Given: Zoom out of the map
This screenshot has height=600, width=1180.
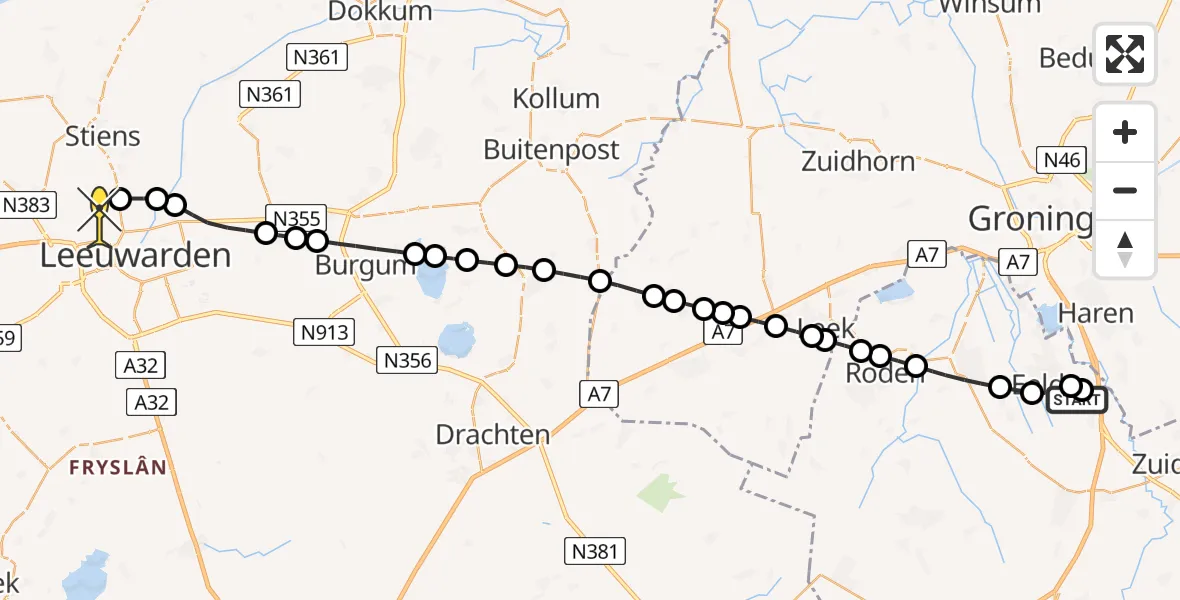Looking at the screenshot, I should click(x=1125, y=191).
